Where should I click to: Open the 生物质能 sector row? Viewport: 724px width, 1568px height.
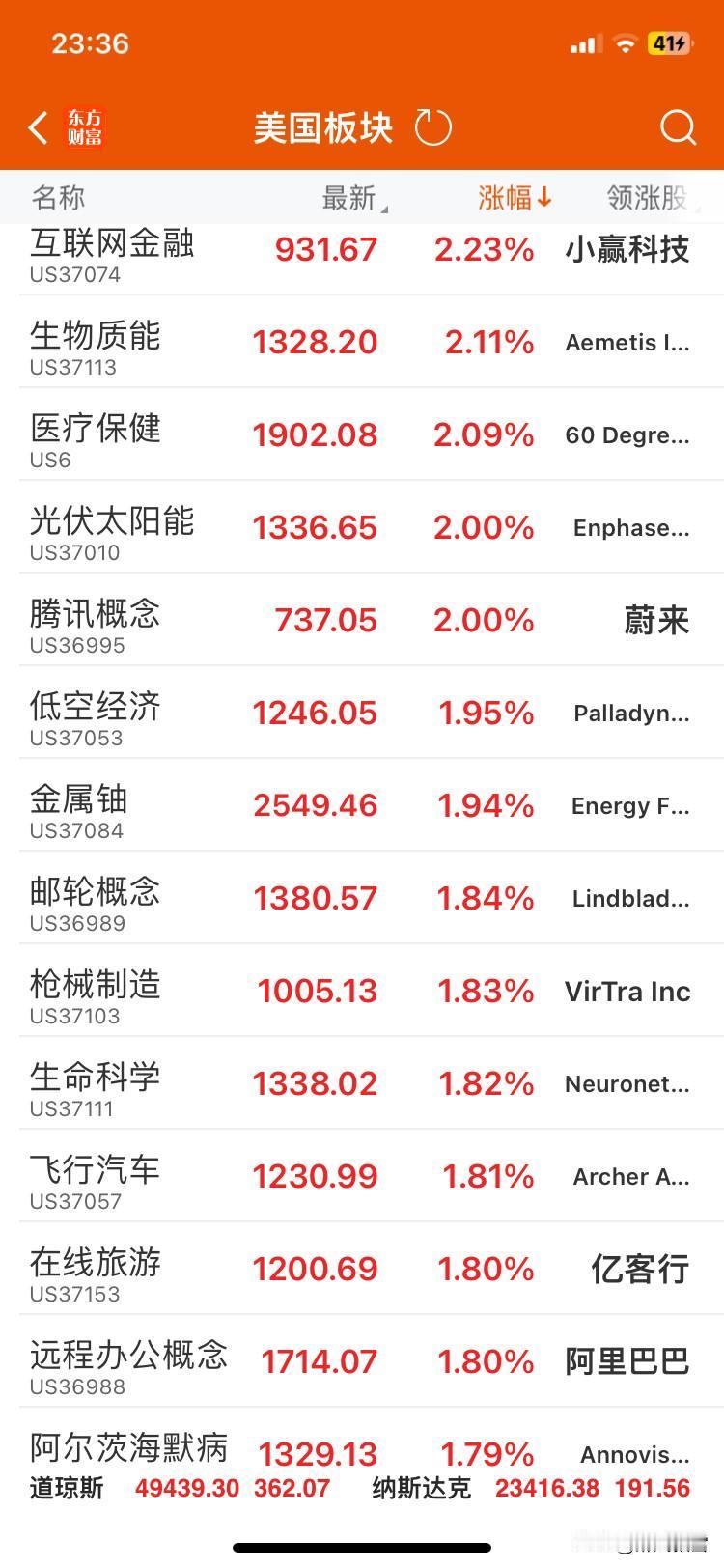coord(362,342)
